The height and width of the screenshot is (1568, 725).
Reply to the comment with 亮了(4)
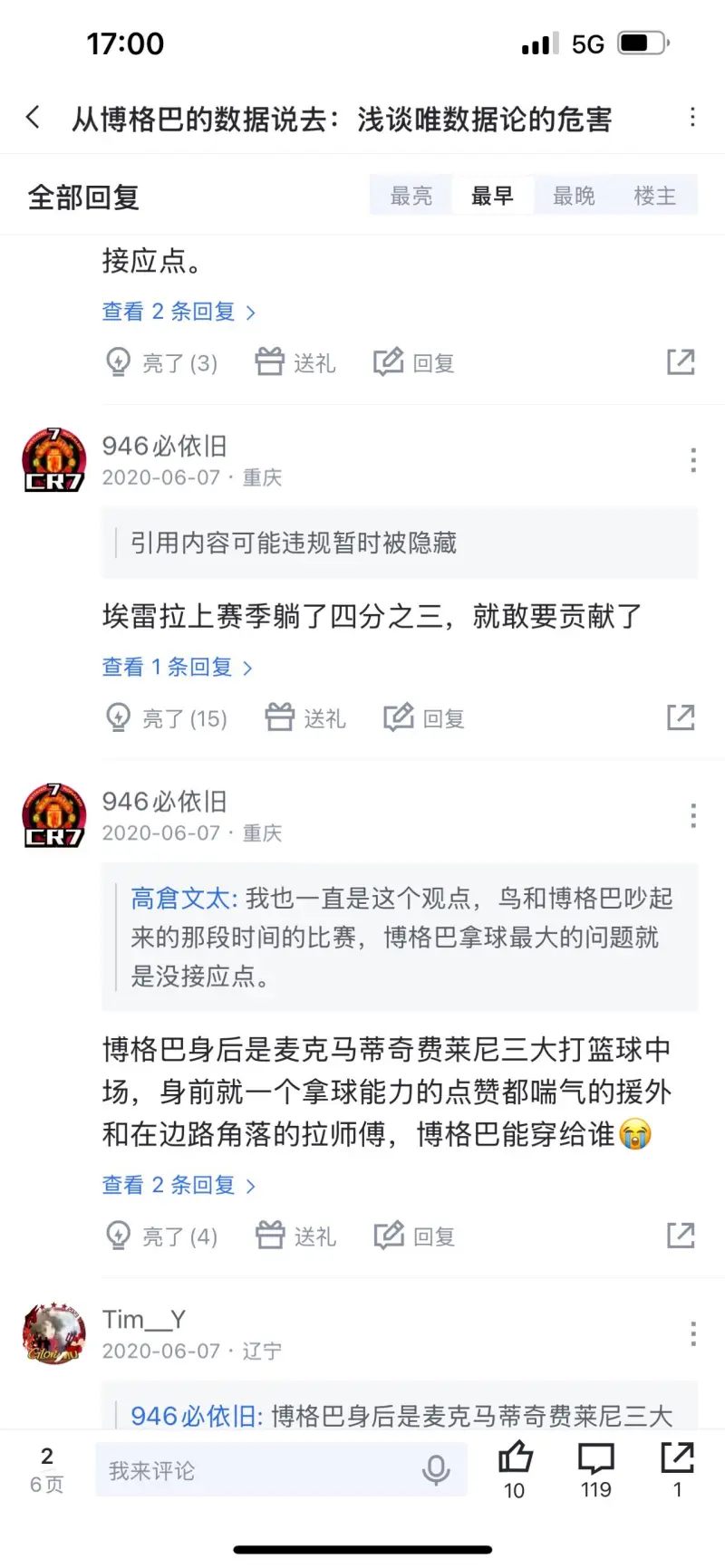[x=415, y=1236]
